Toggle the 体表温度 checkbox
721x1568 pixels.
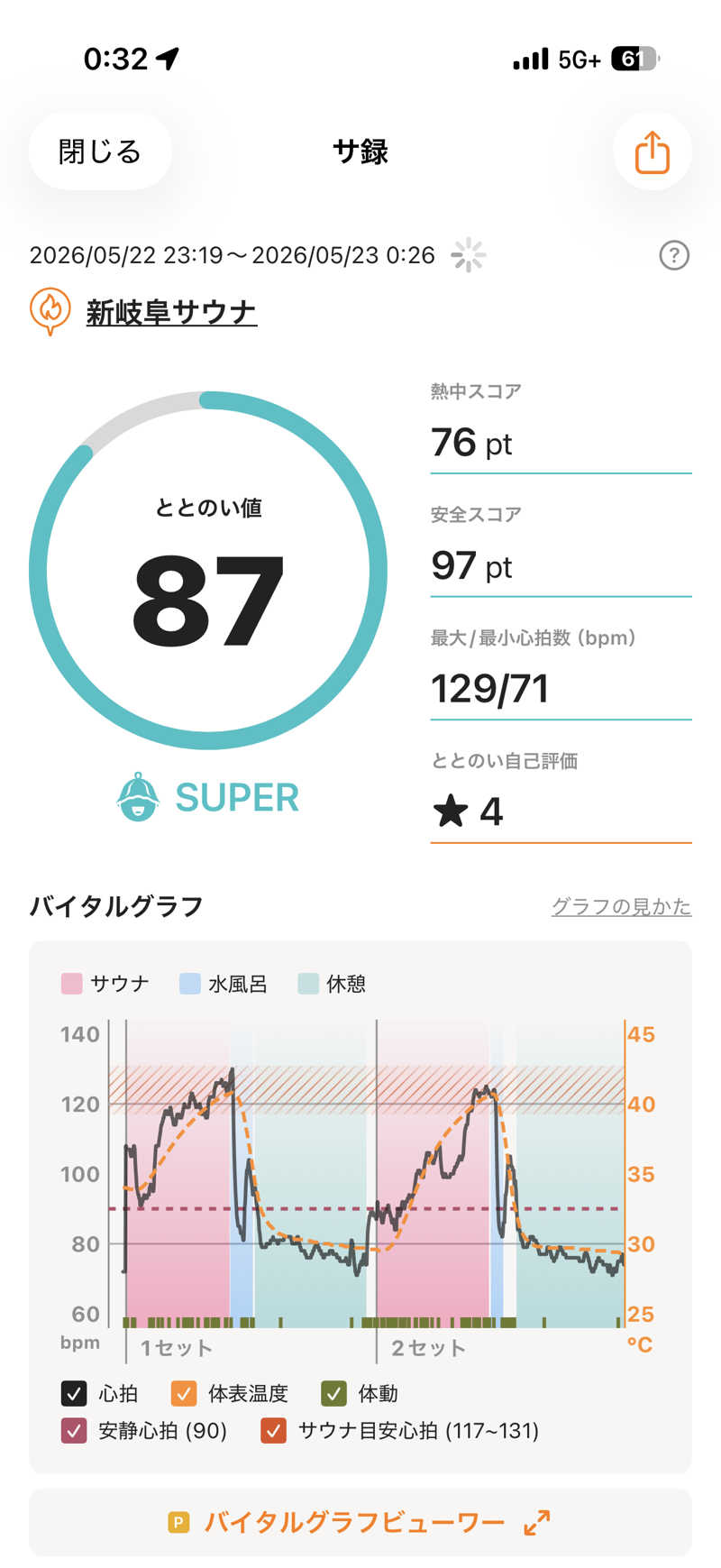pyautogui.click(x=184, y=1393)
